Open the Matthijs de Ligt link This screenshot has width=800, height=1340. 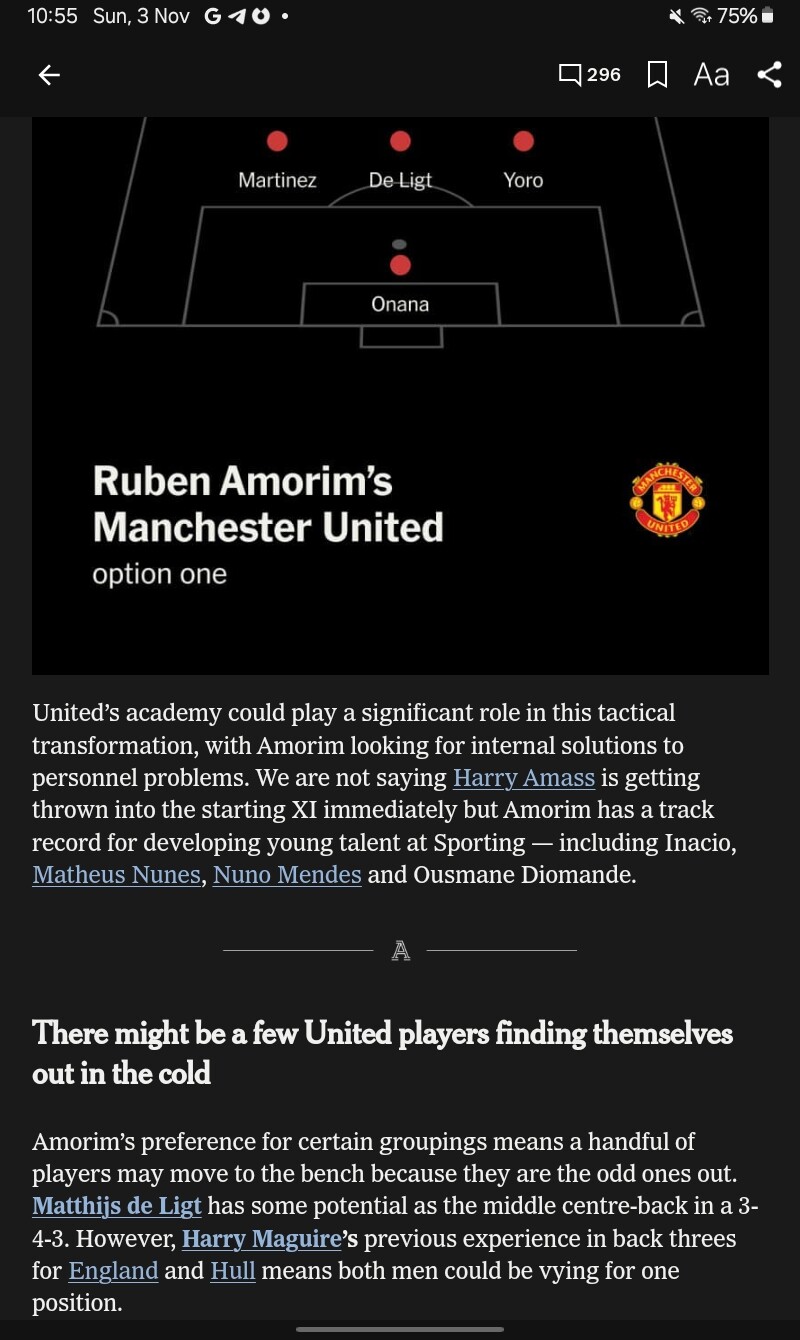[x=117, y=1206]
